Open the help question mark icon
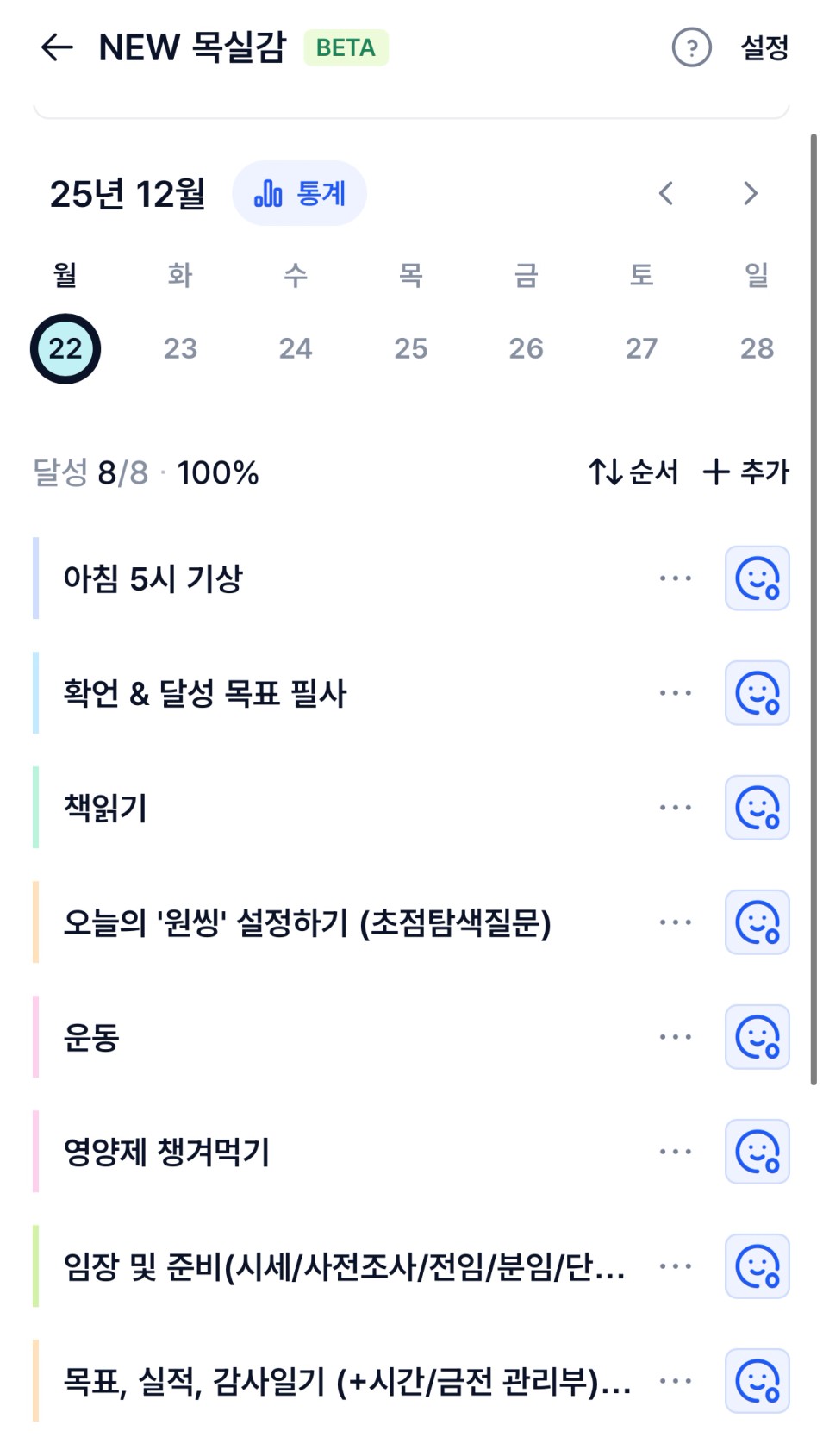 (x=691, y=47)
